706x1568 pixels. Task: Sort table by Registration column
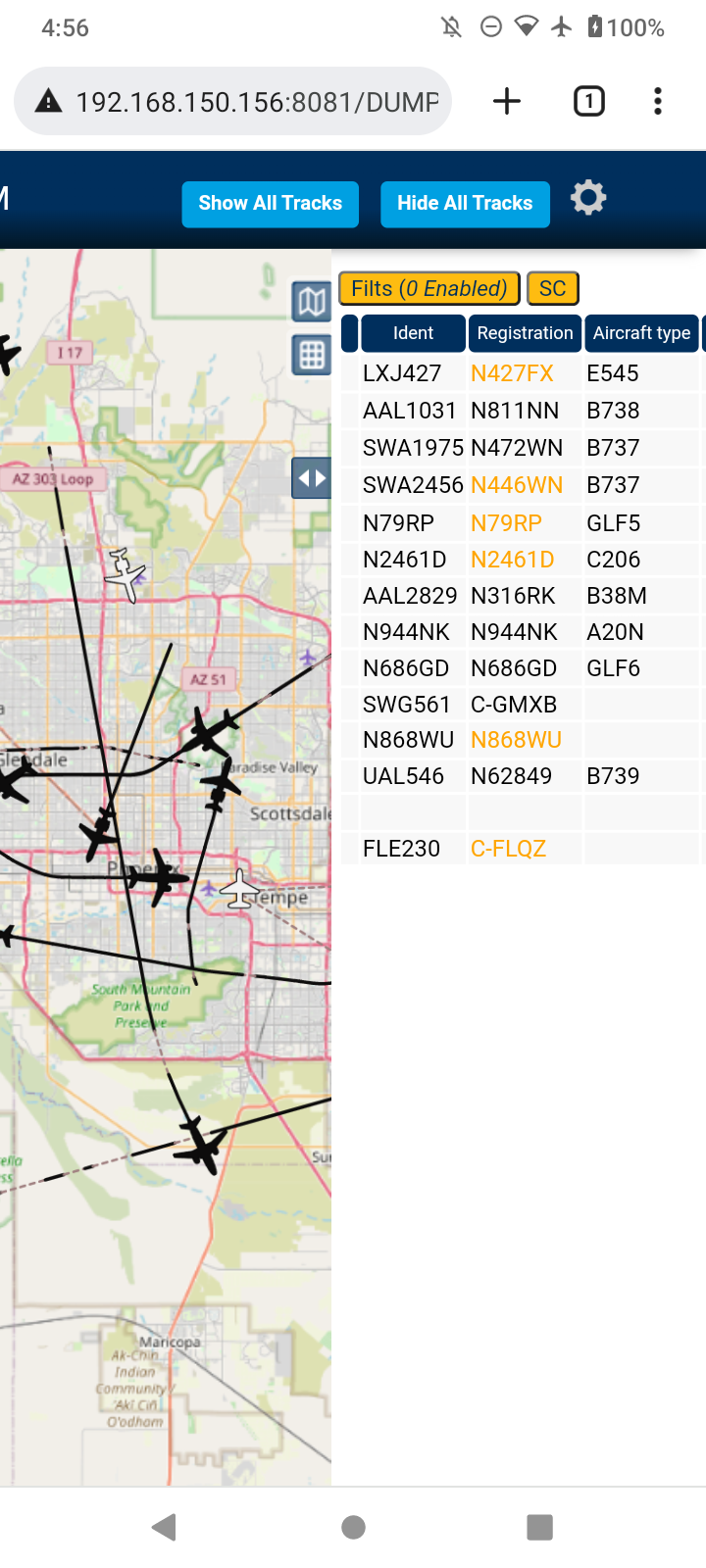click(x=525, y=333)
